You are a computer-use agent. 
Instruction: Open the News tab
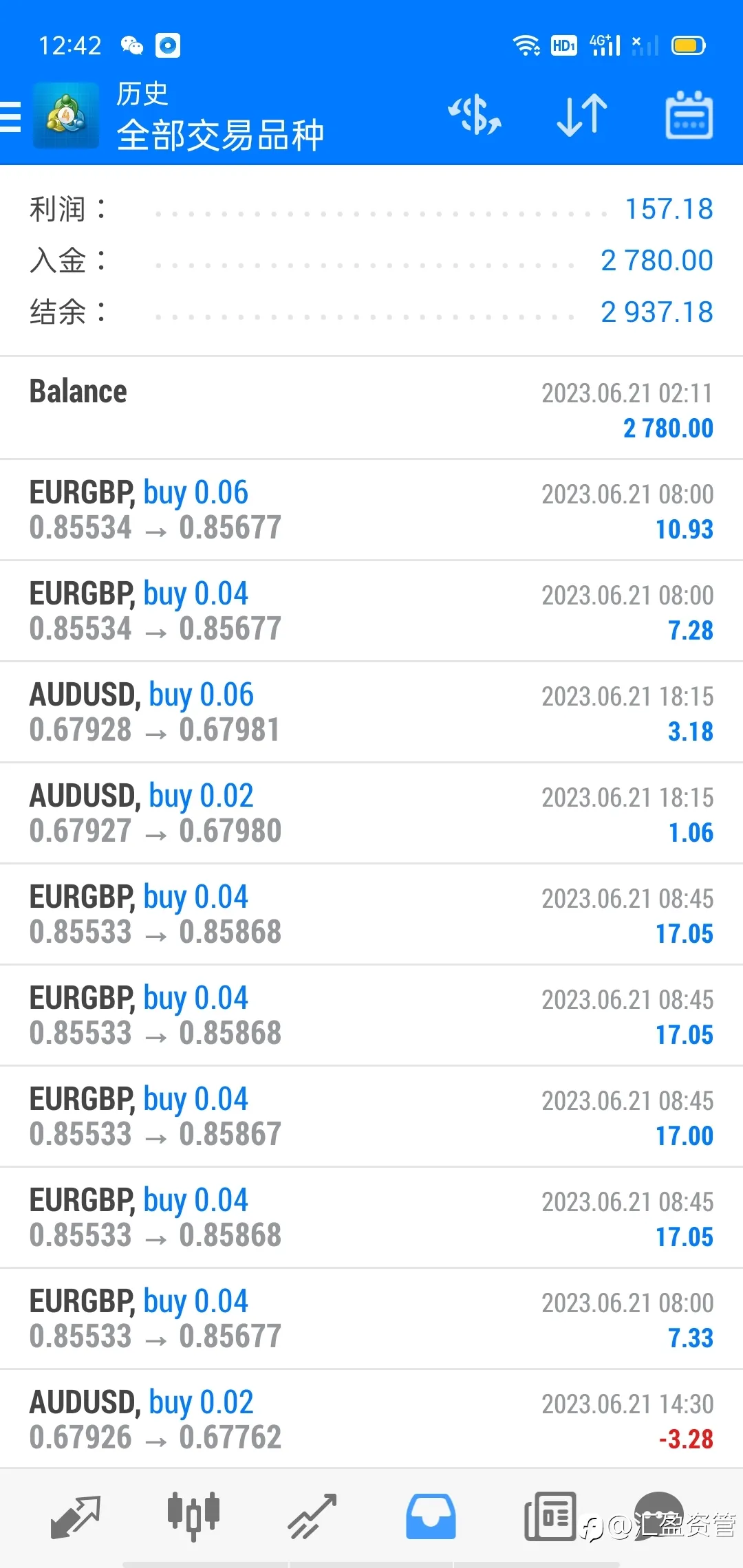coord(550,1516)
